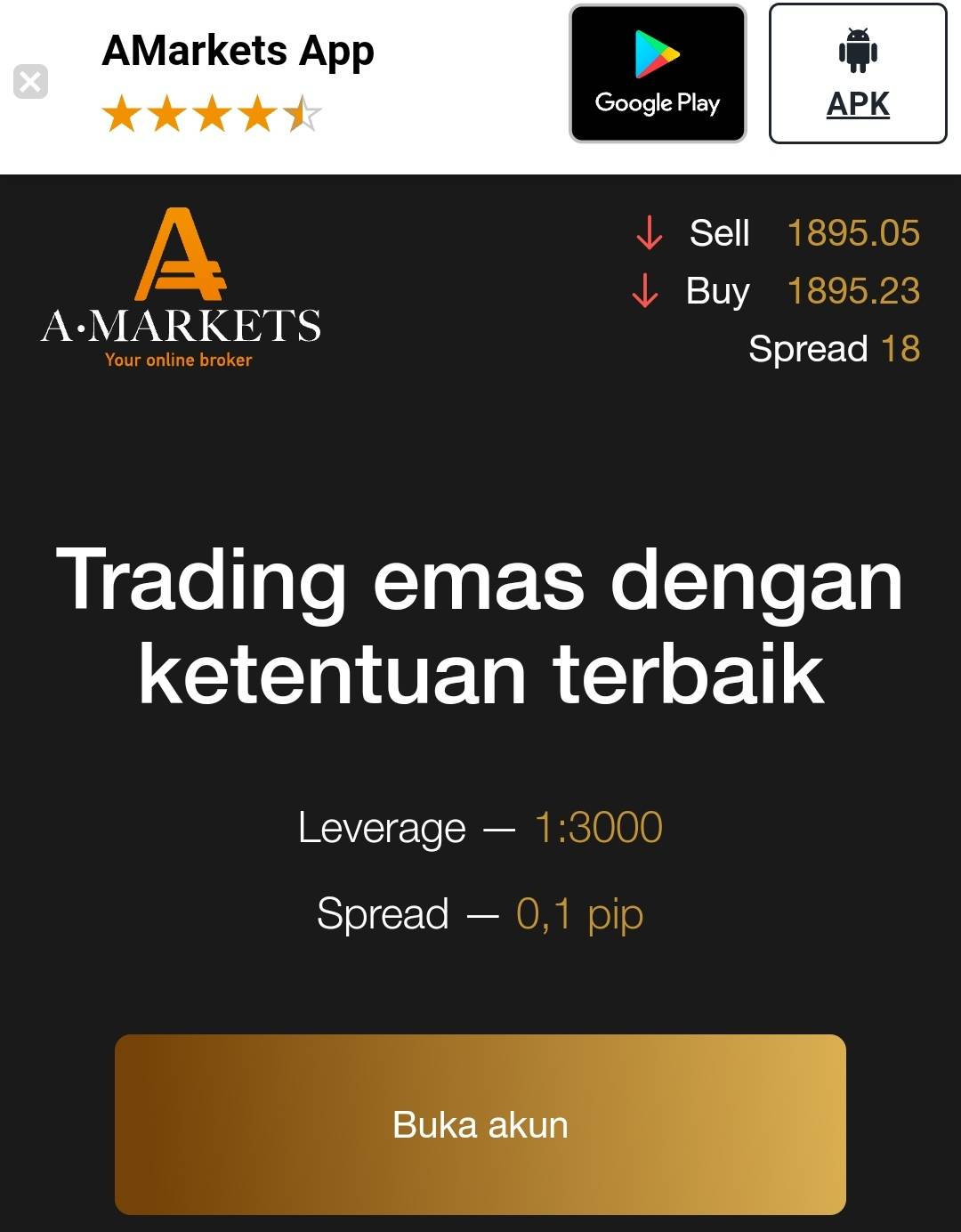This screenshot has width=961, height=1232.
Task: Tap the Buka akun button
Action: tap(480, 1124)
